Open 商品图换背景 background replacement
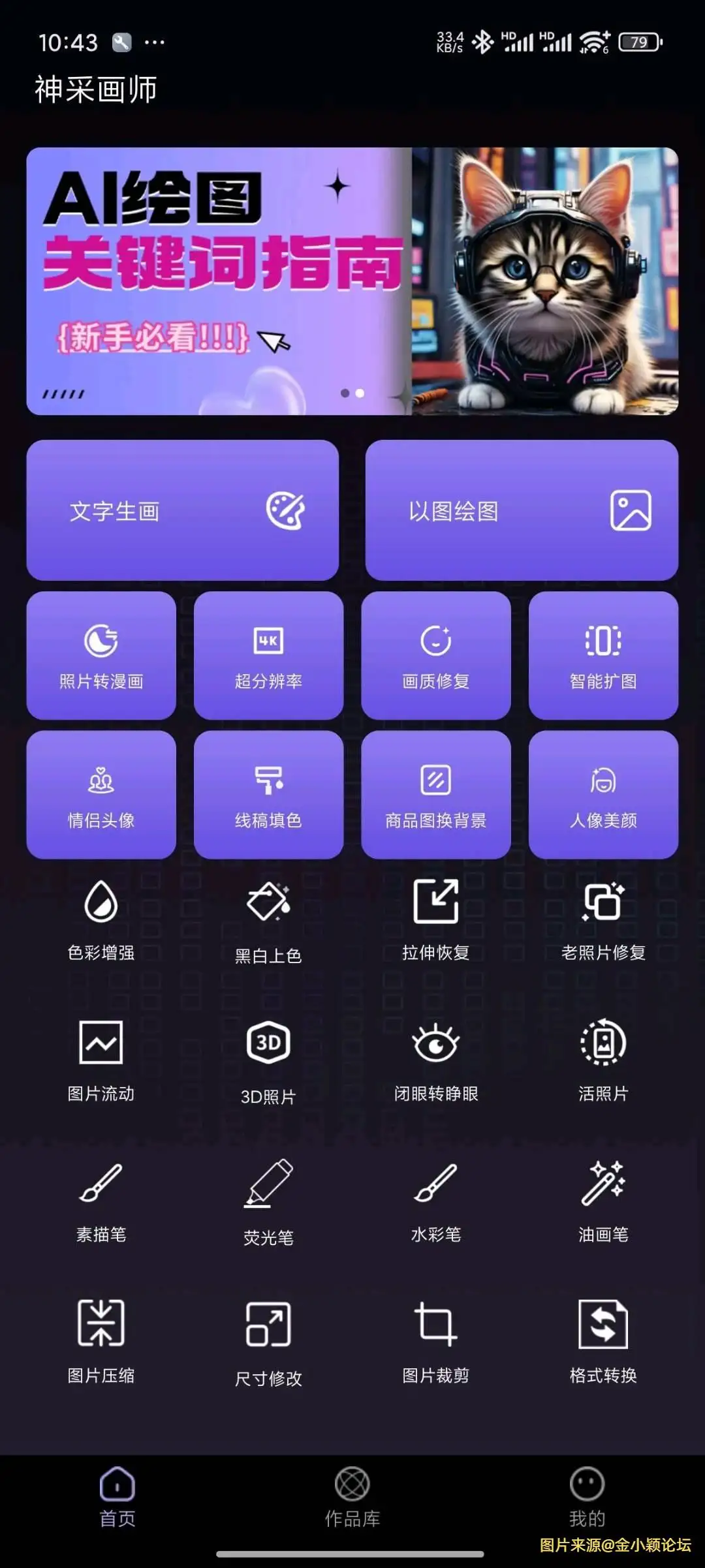The width and height of the screenshot is (705, 1568). click(x=436, y=795)
